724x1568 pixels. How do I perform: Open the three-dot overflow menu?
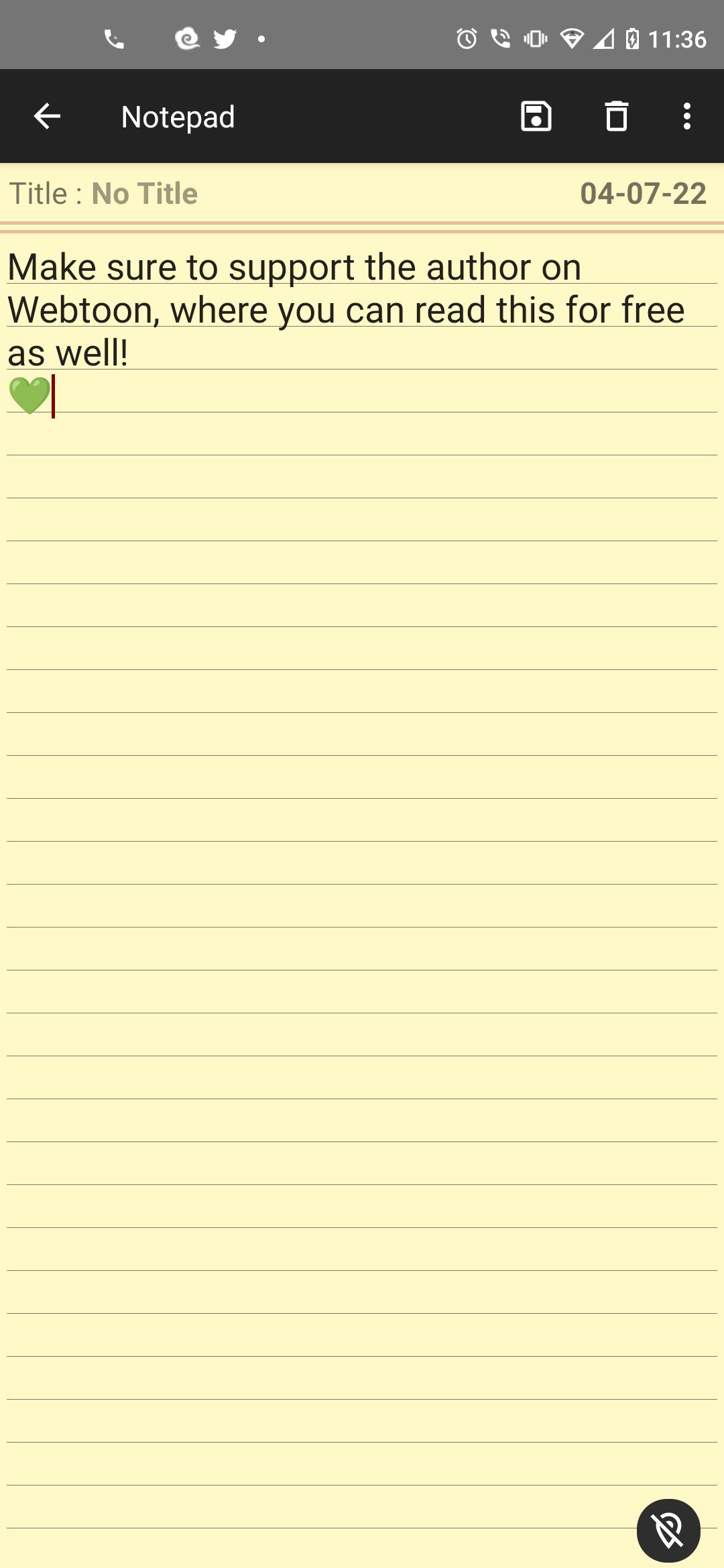coord(687,117)
